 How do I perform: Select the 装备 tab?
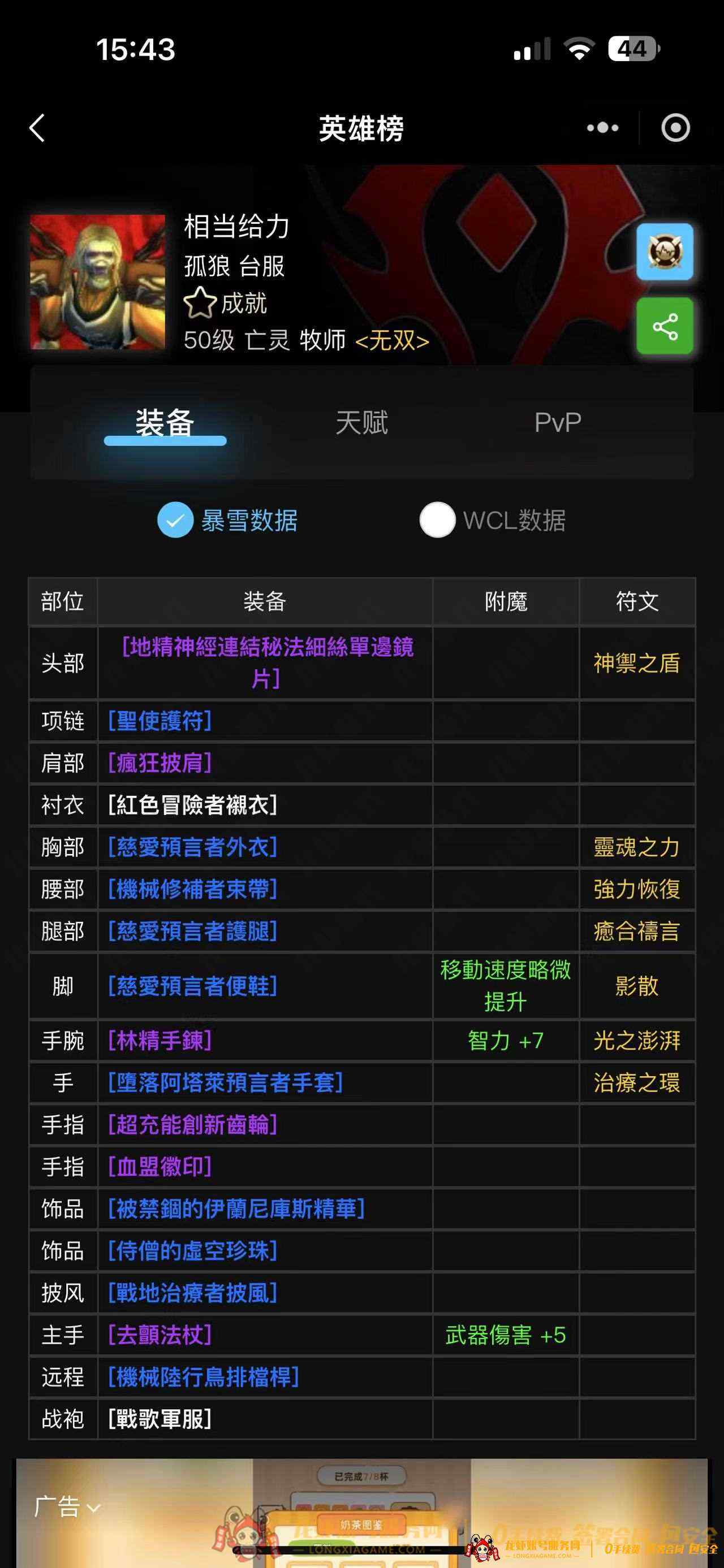pos(165,422)
